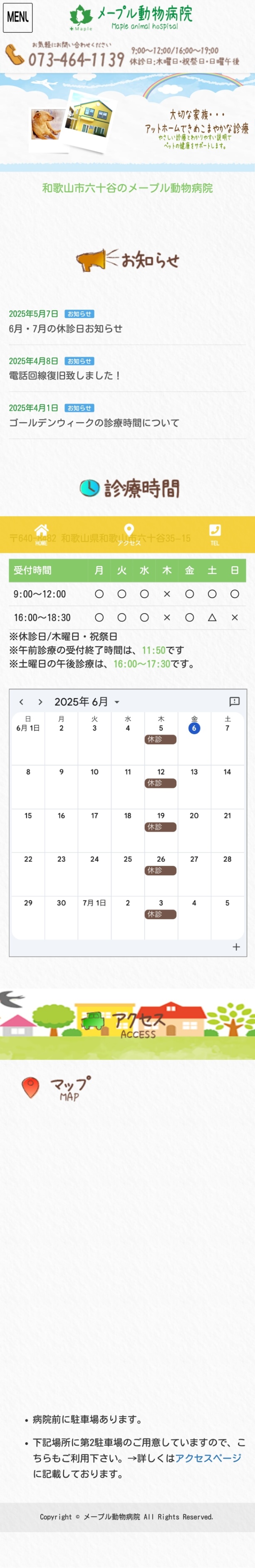Open the Golden Week hours notice
This screenshot has height=1568, width=255.
(x=94, y=422)
